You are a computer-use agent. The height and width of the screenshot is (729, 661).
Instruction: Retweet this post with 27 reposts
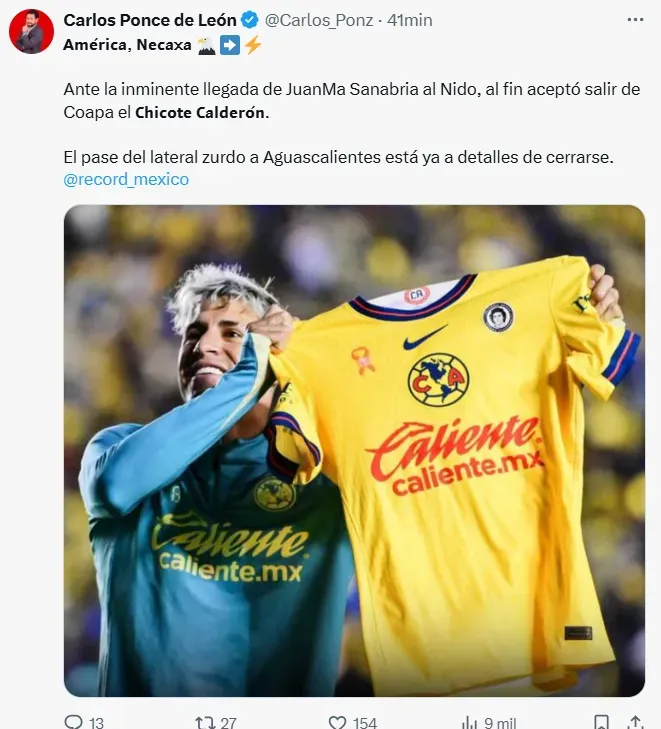pyautogui.click(x=206, y=722)
